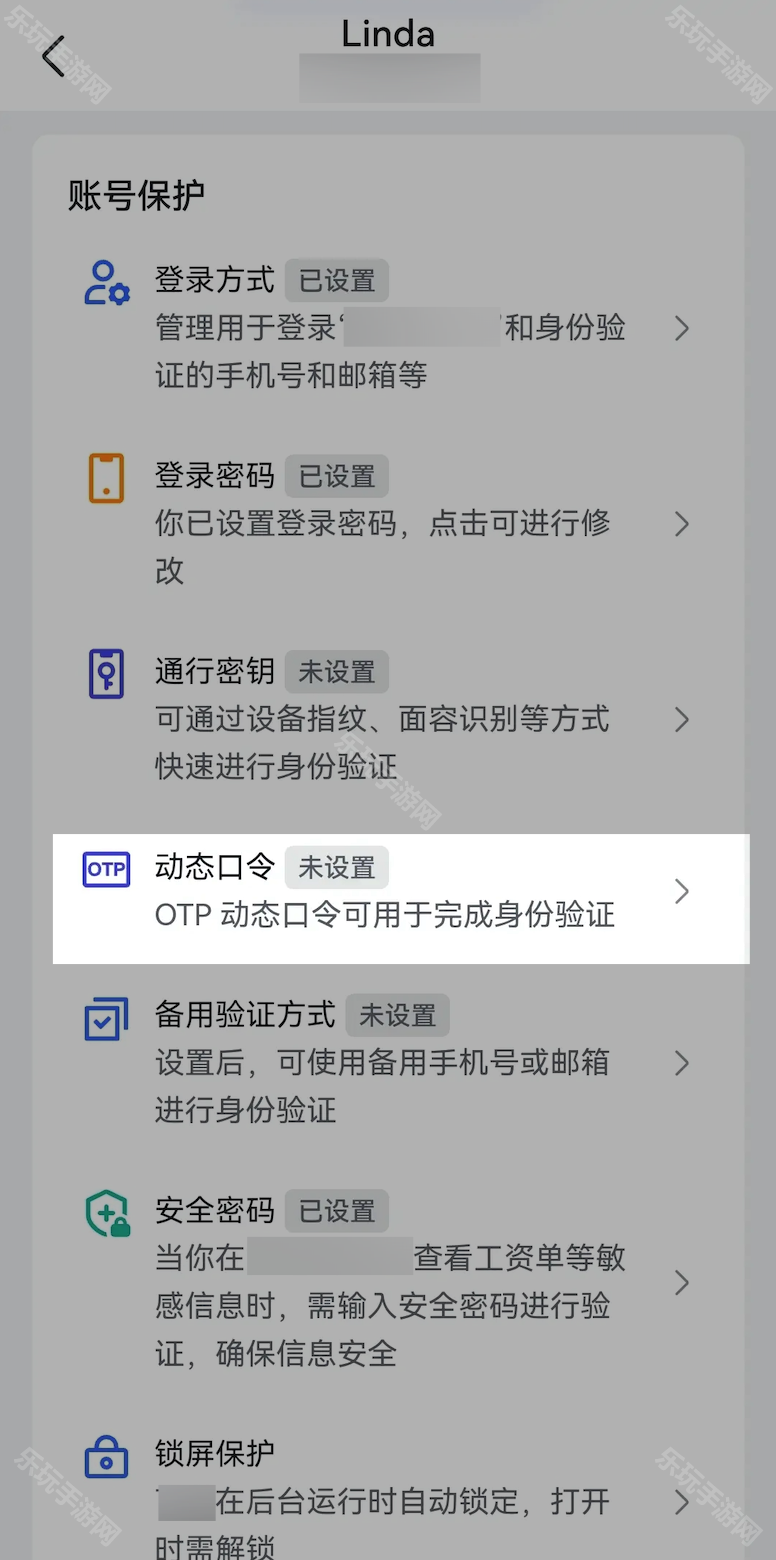Open 登录密码 to change password

(x=388, y=523)
